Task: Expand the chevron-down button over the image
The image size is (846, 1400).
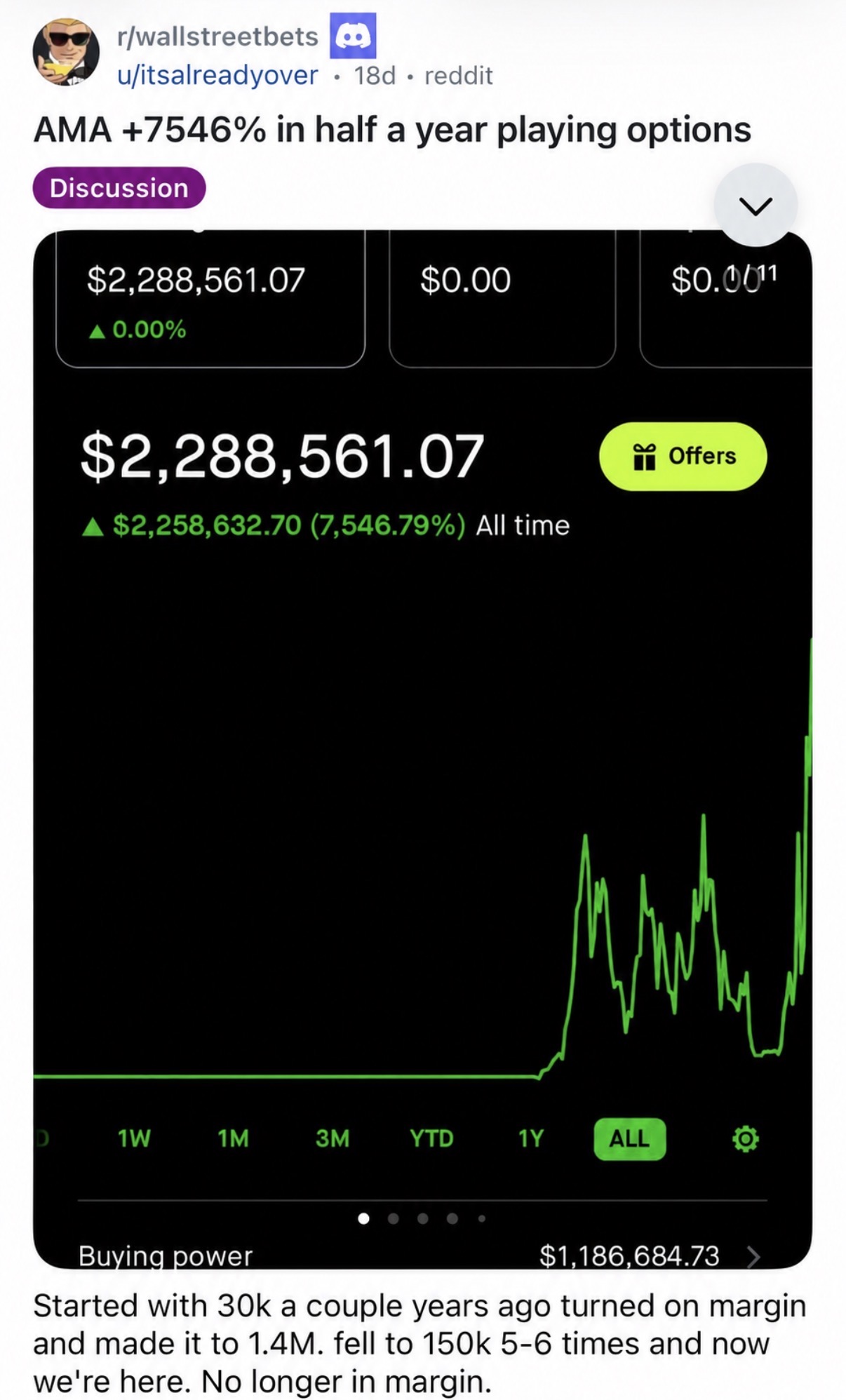Action: [x=756, y=205]
